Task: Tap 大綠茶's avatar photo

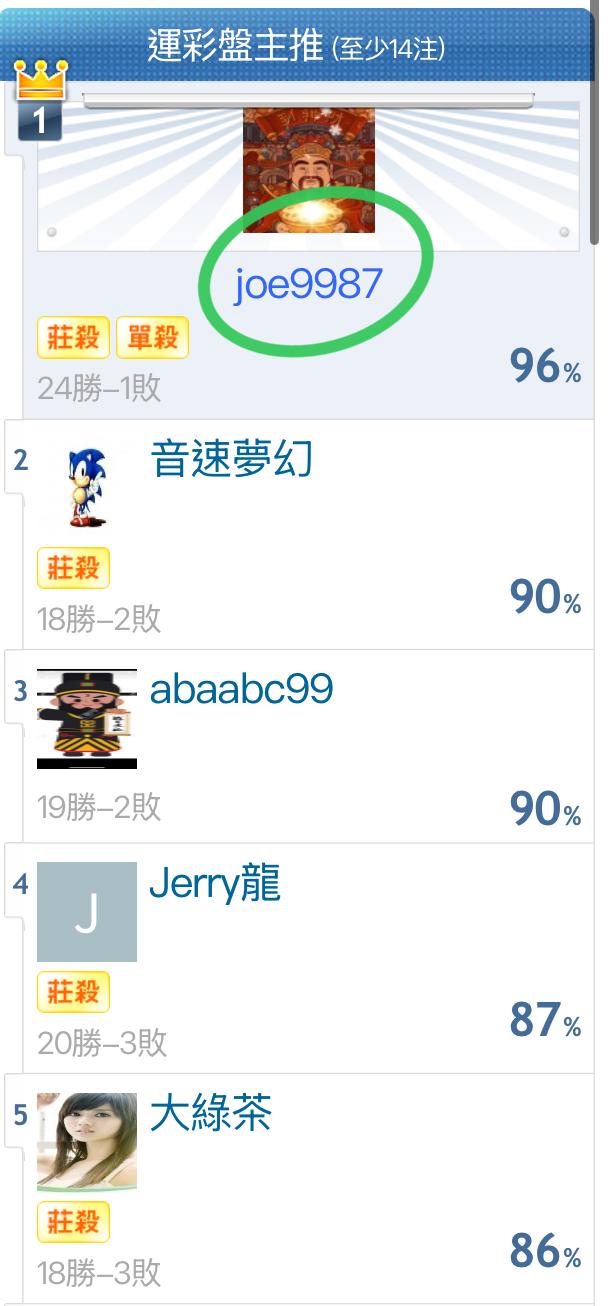Action: click(87, 1142)
